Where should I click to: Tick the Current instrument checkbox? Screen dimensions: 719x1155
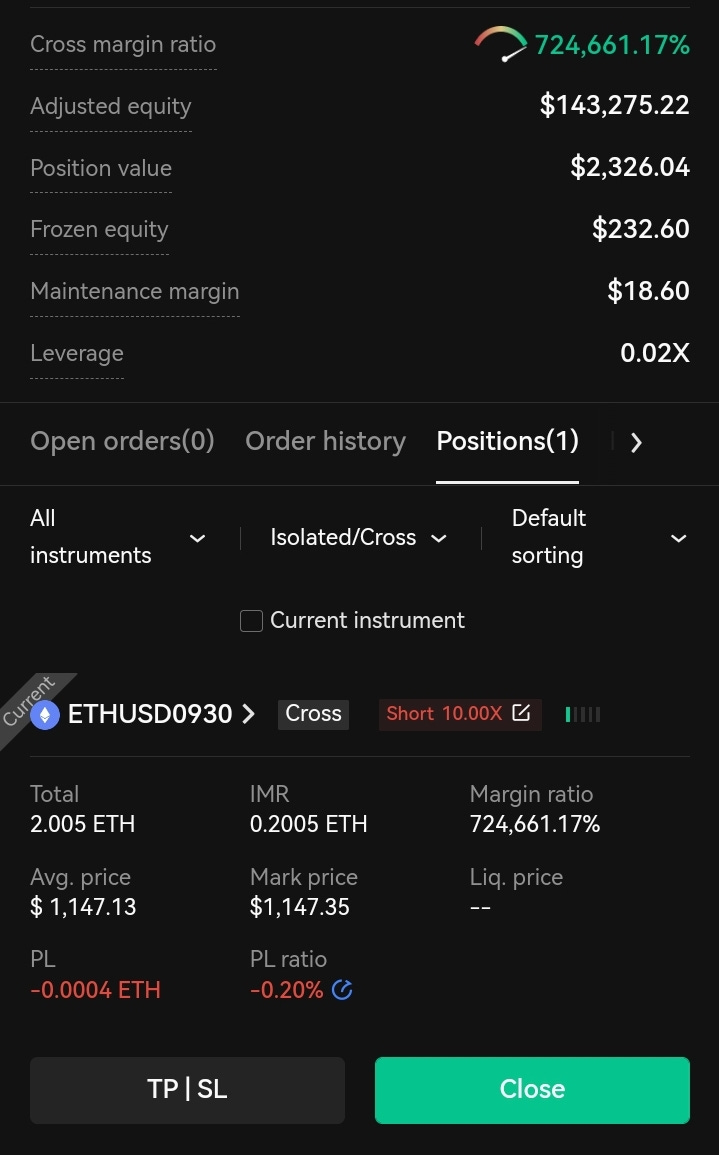coord(251,621)
